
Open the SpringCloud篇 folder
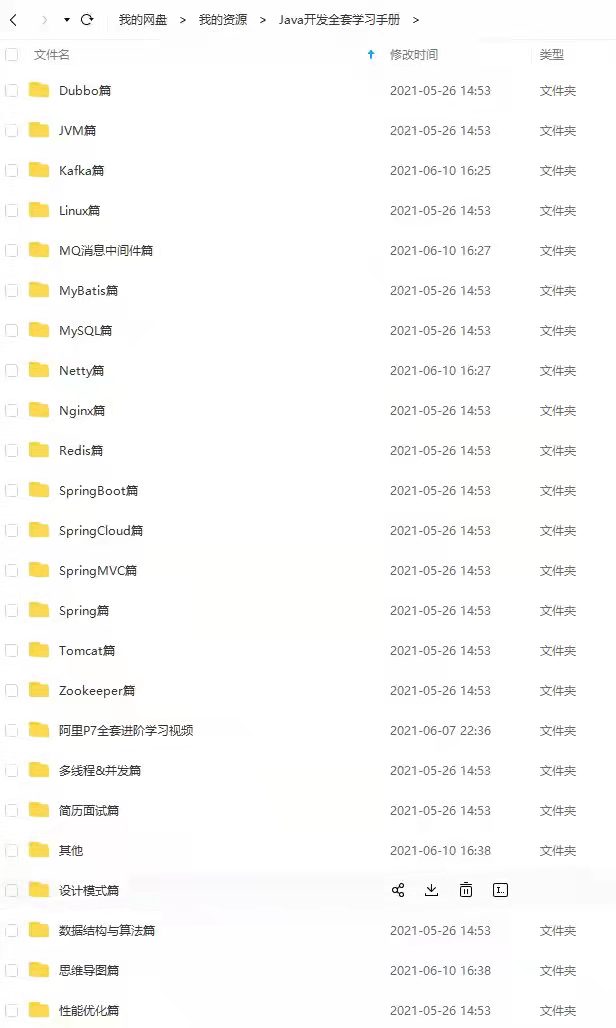tap(100, 531)
